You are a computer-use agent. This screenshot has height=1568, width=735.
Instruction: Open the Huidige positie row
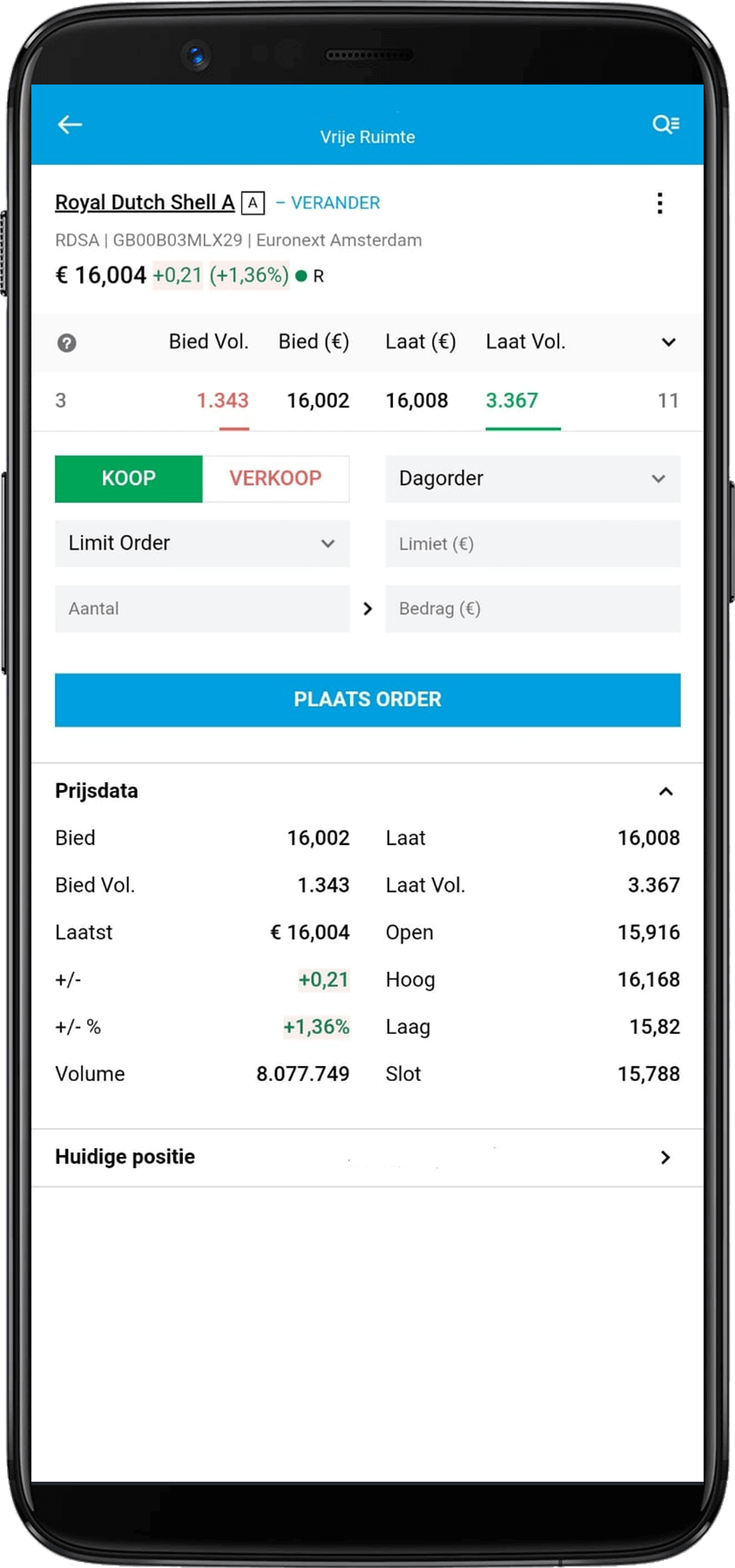point(367,1157)
